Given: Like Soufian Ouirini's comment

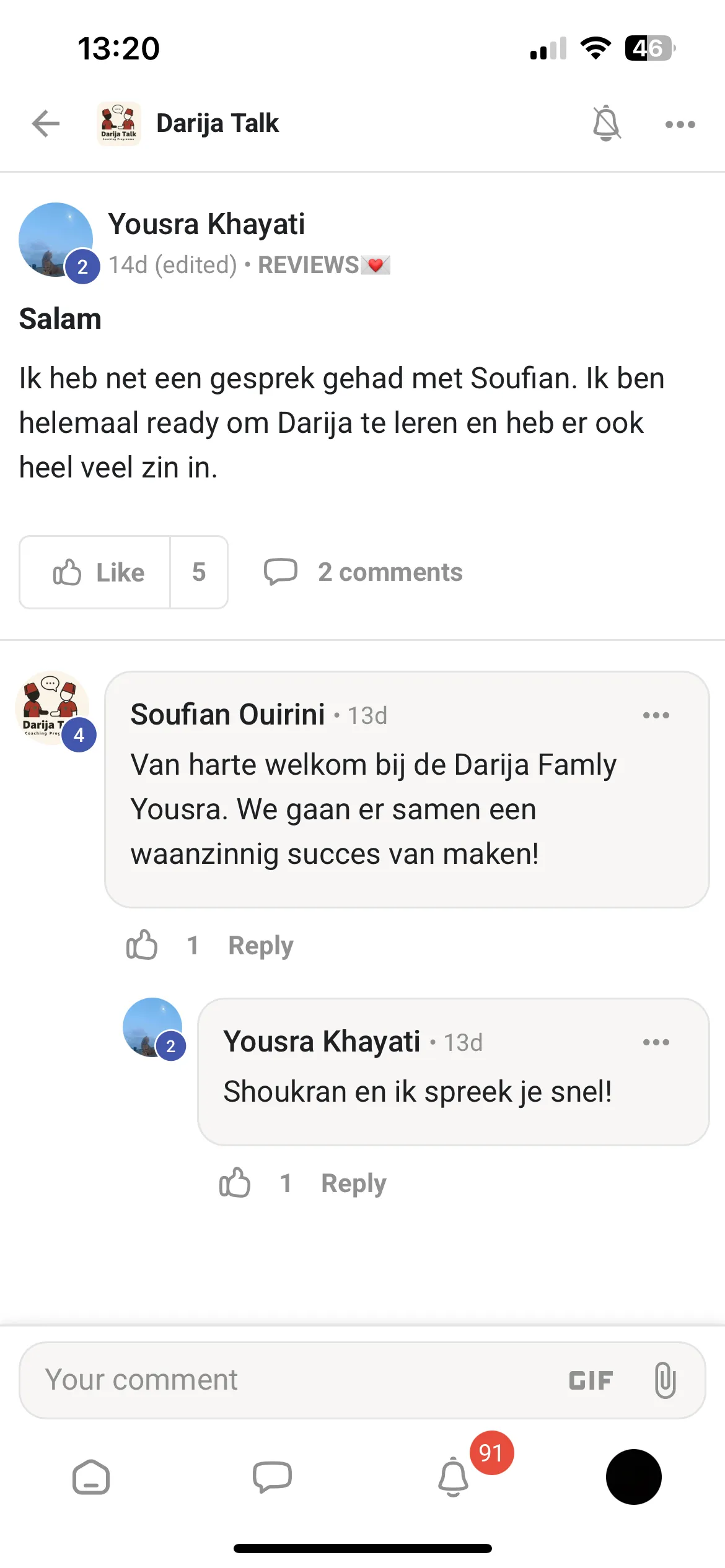Looking at the screenshot, I should [142, 945].
